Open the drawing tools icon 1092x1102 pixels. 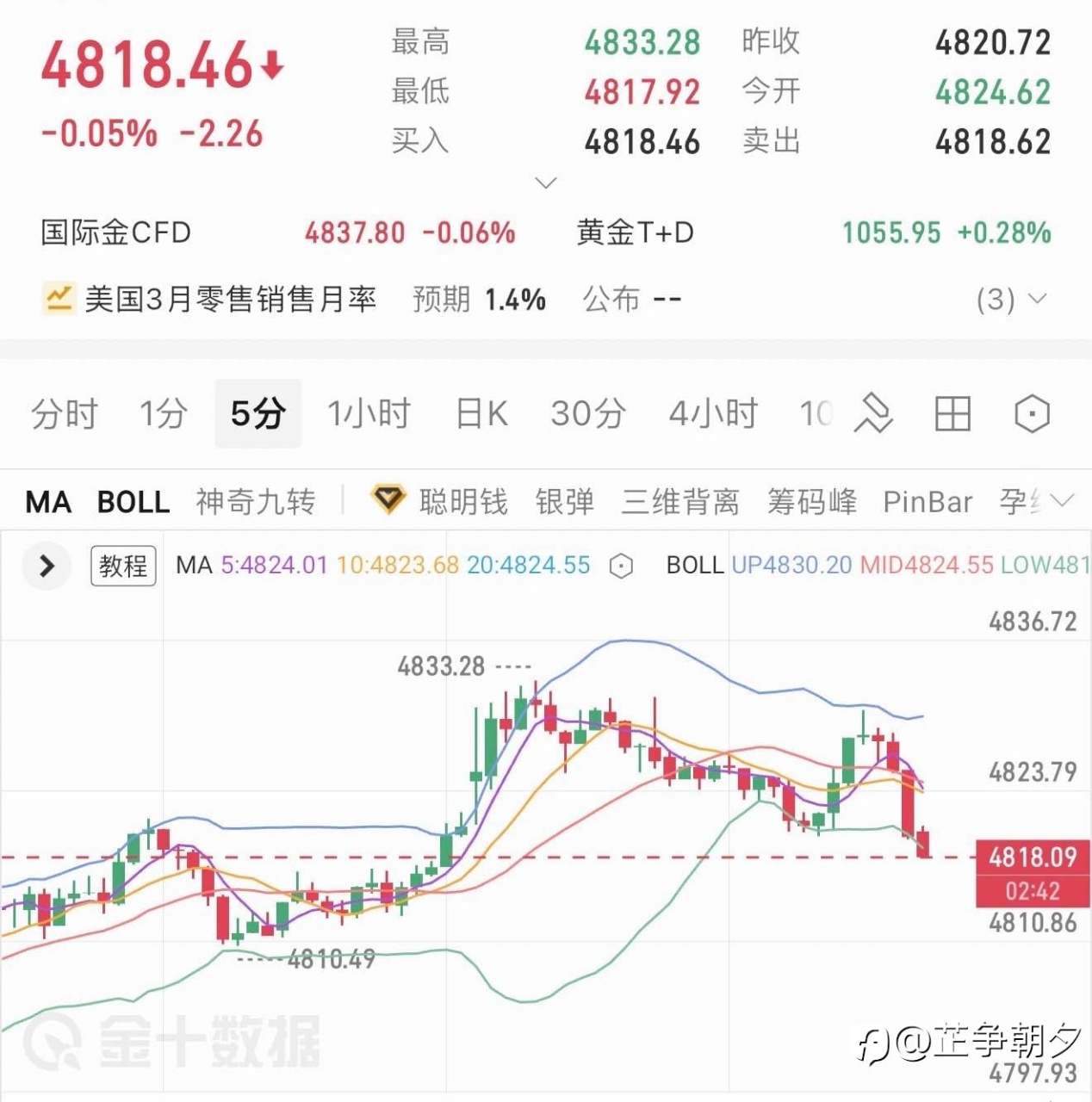(x=873, y=414)
